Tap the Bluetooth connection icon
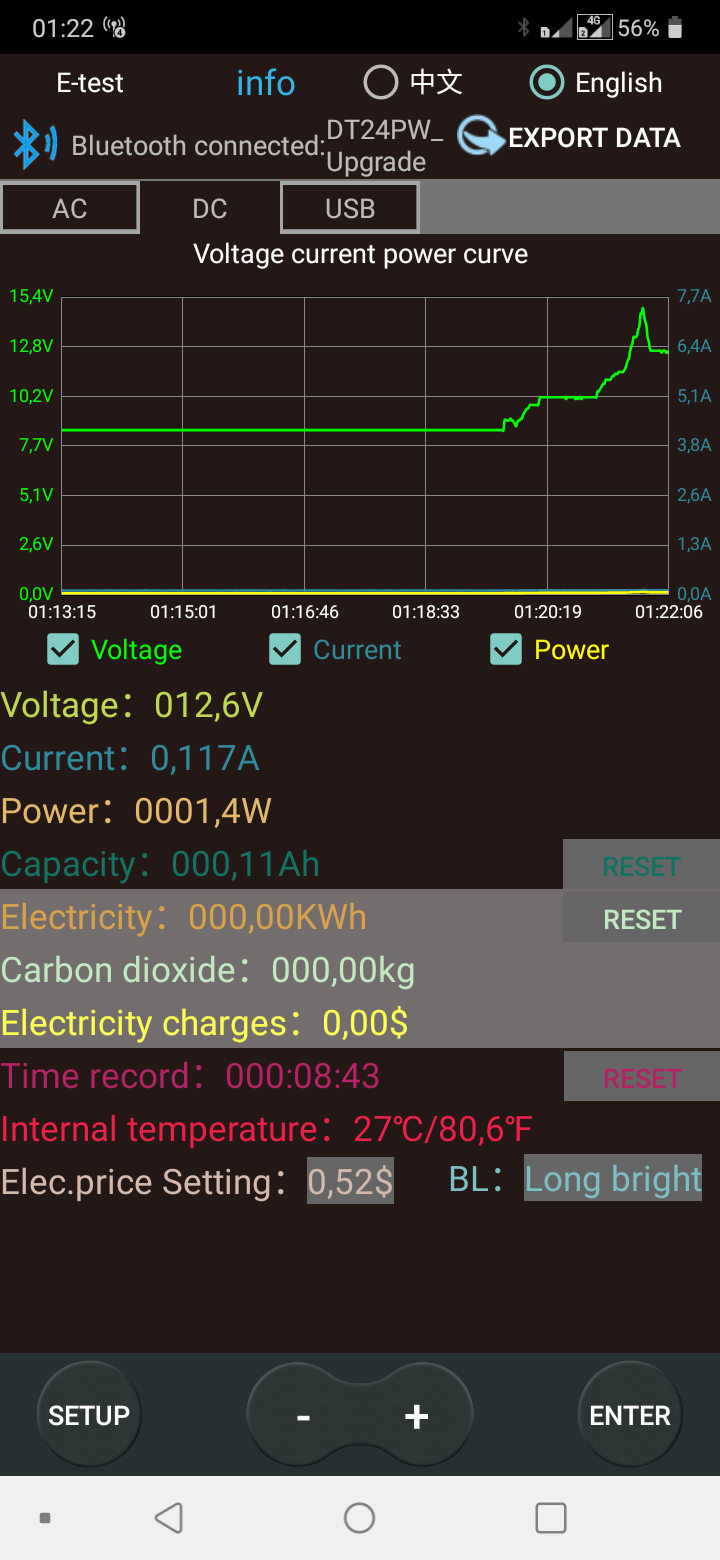 [x=34, y=144]
